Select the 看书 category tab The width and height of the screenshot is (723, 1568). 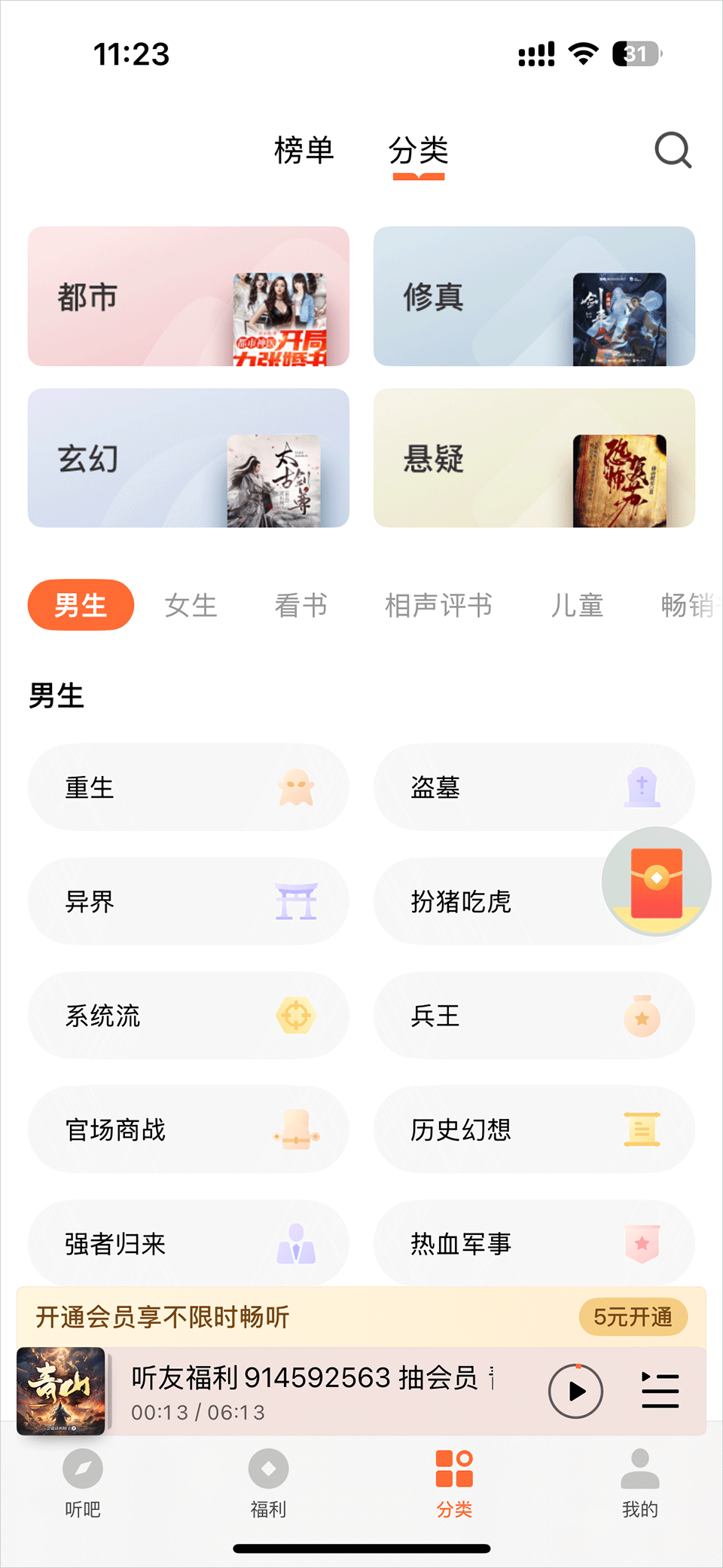point(300,605)
